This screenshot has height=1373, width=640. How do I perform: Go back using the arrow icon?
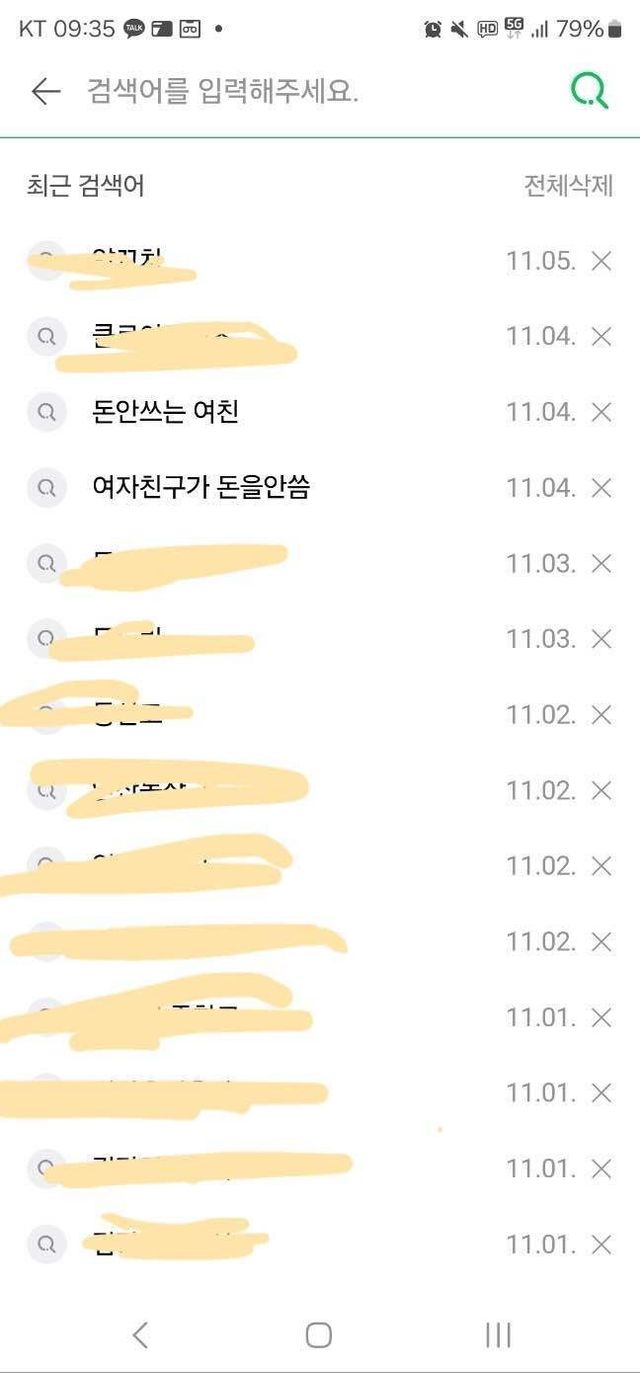(46, 92)
